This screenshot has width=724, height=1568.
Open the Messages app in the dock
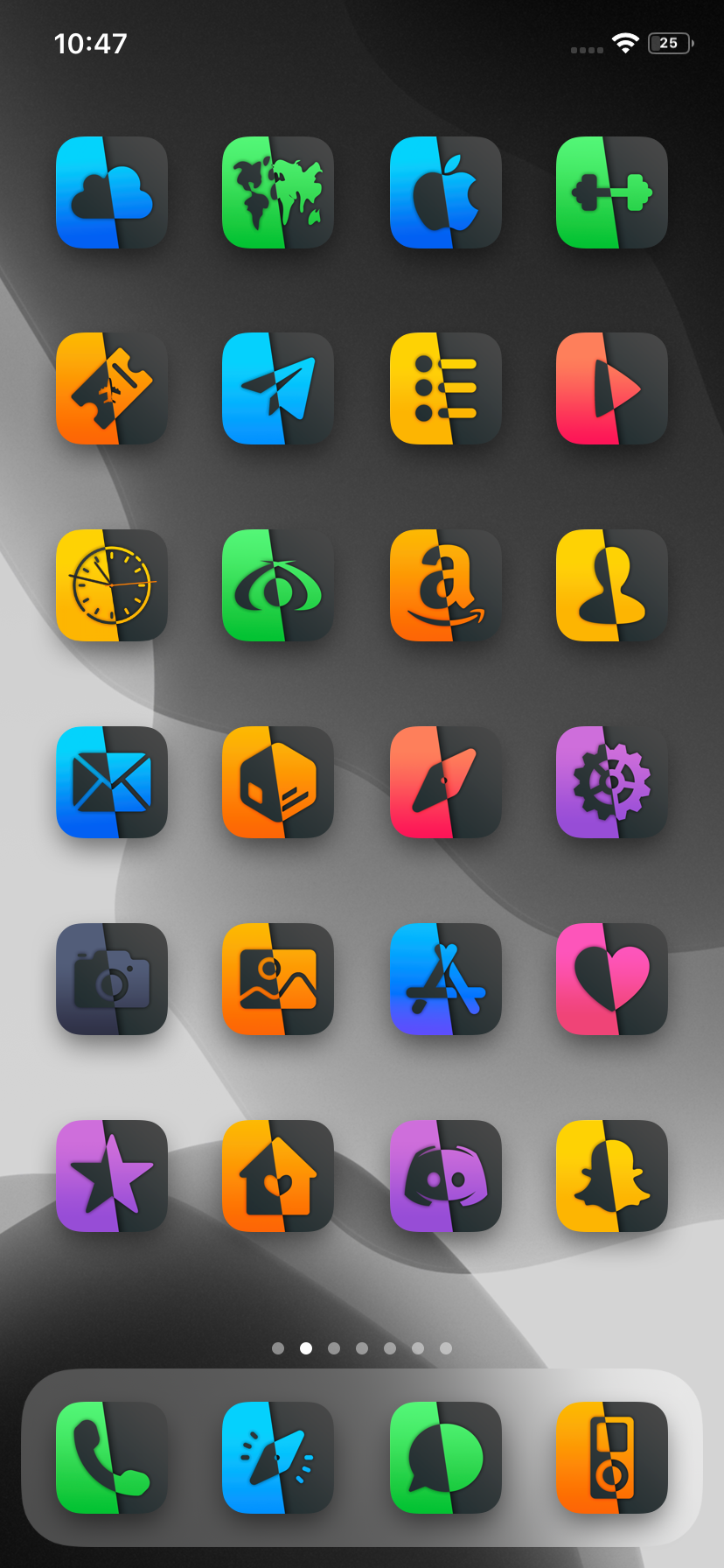(x=445, y=1458)
